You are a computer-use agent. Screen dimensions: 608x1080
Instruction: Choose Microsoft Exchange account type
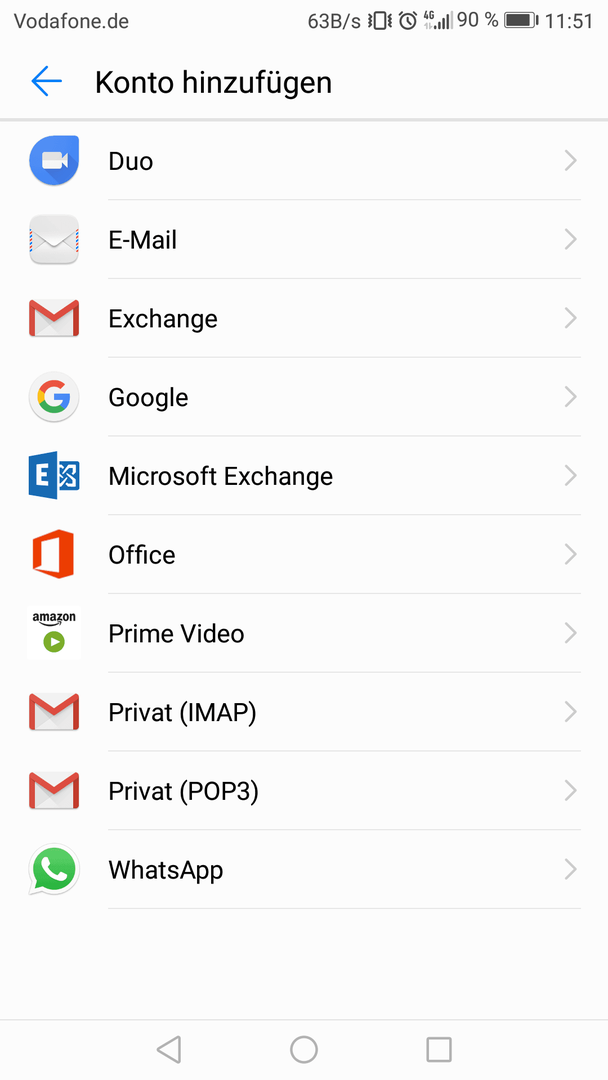pyautogui.click(x=304, y=476)
